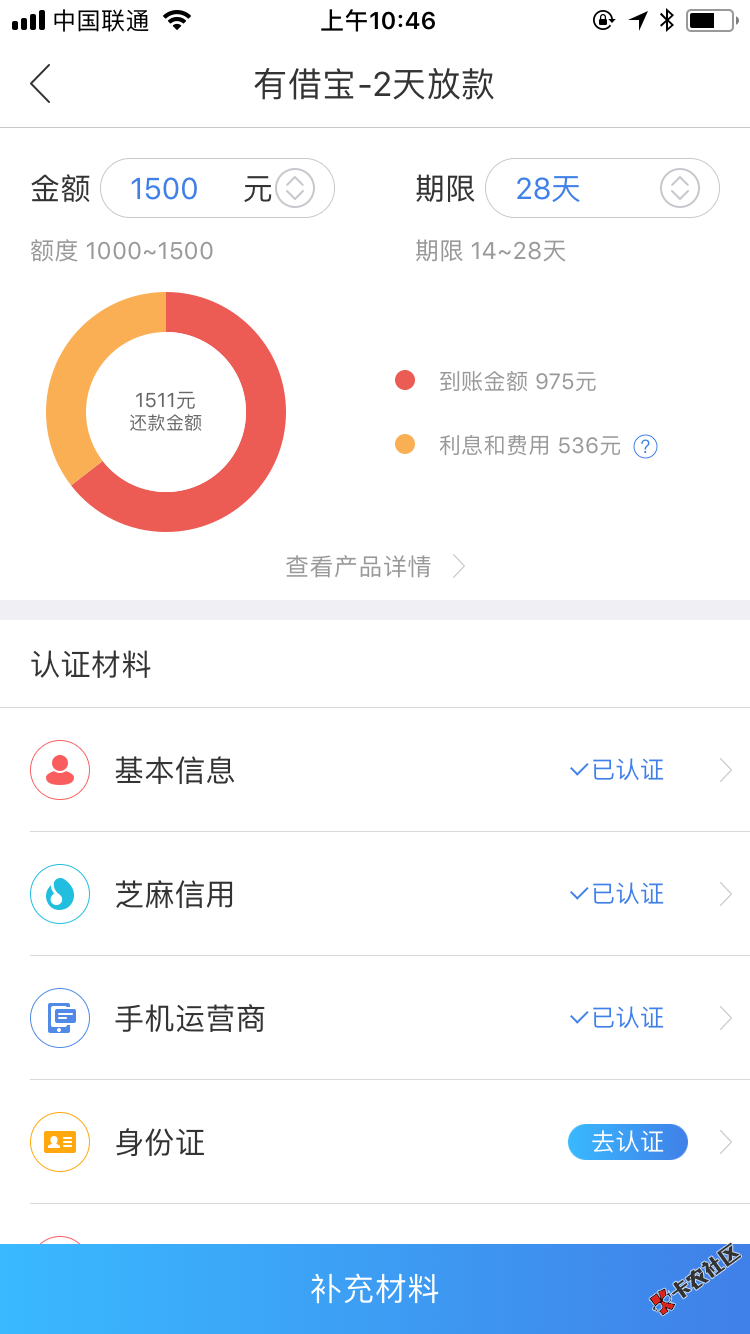Tap the 补充材料 button
This screenshot has height=1334, width=750.
(x=375, y=1288)
